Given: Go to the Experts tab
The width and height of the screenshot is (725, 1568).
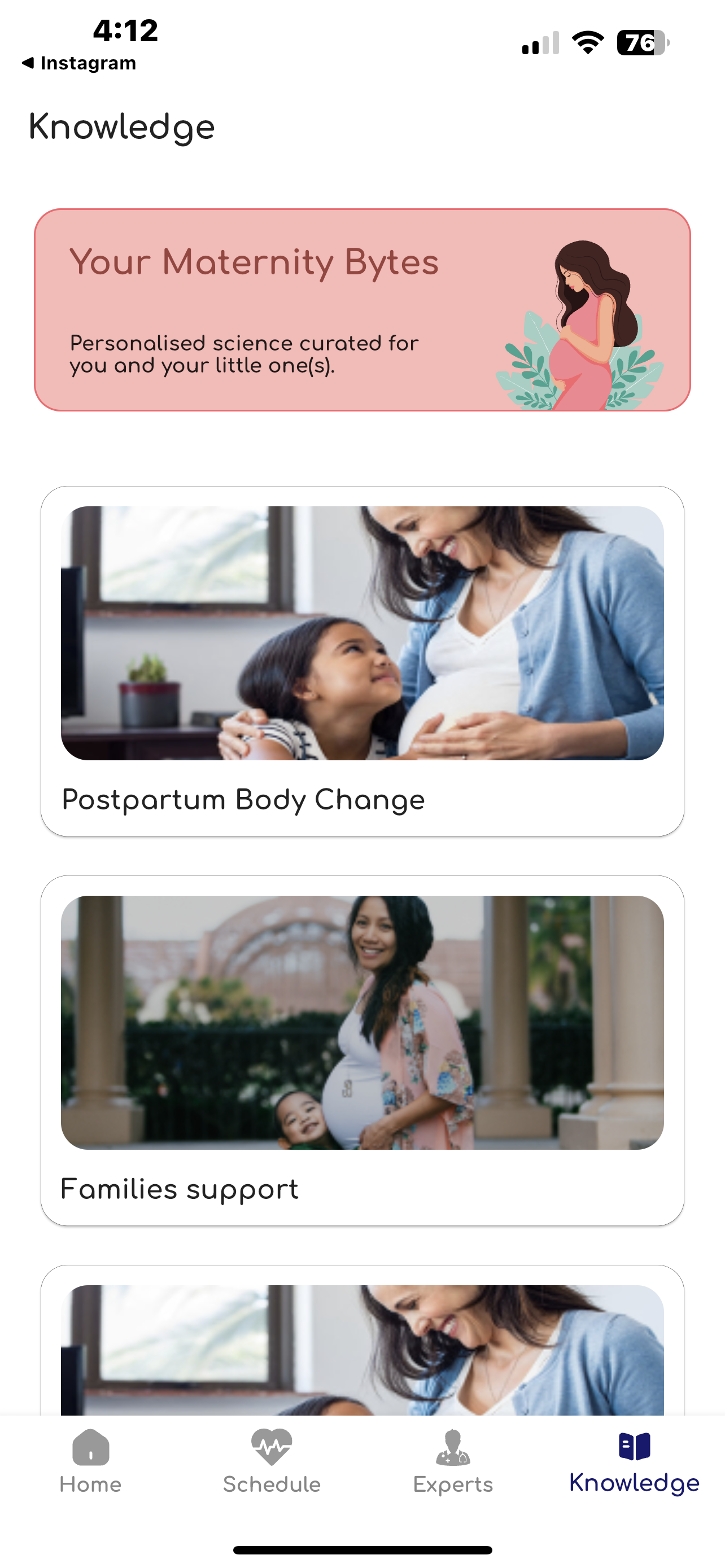Looking at the screenshot, I should click(x=453, y=1461).
